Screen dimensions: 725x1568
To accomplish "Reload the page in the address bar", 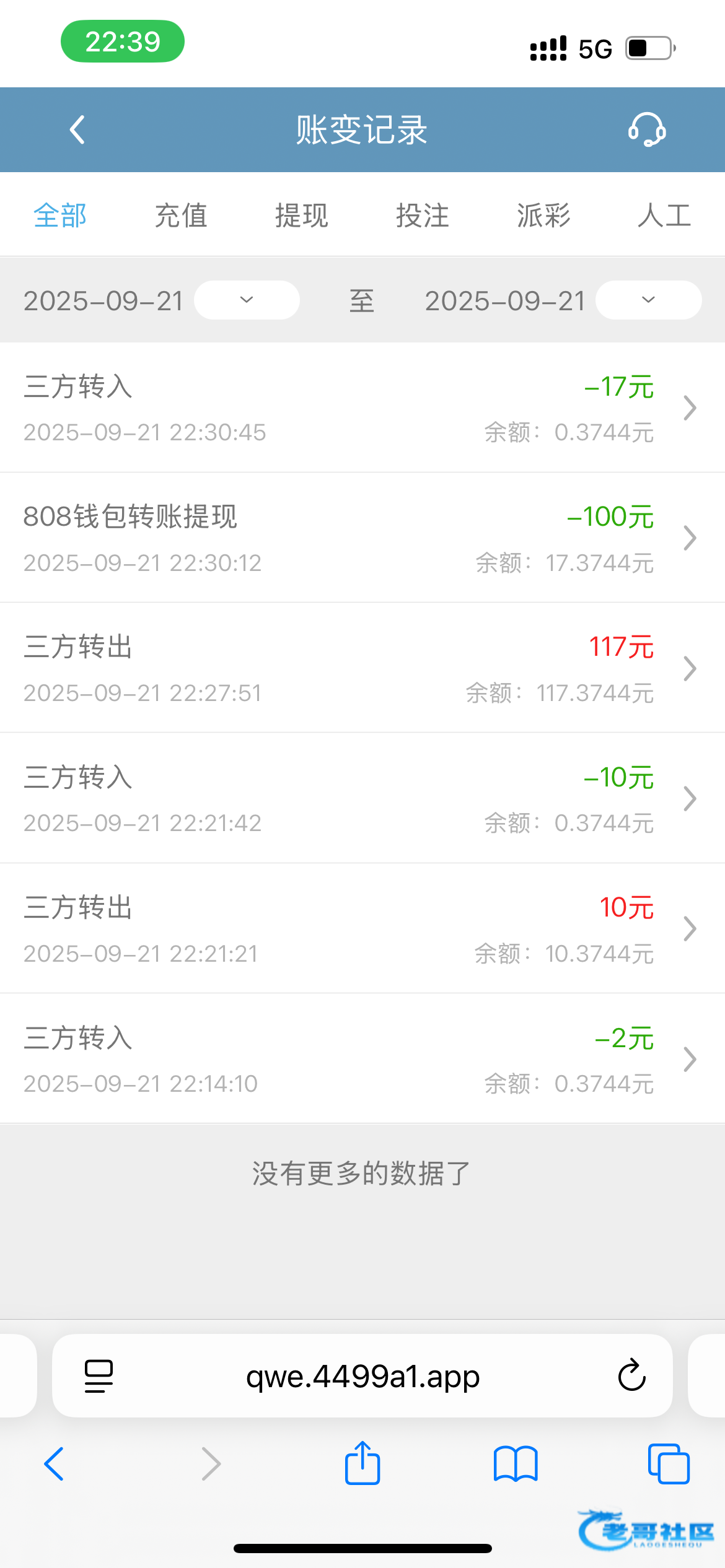I will tap(631, 1375).
